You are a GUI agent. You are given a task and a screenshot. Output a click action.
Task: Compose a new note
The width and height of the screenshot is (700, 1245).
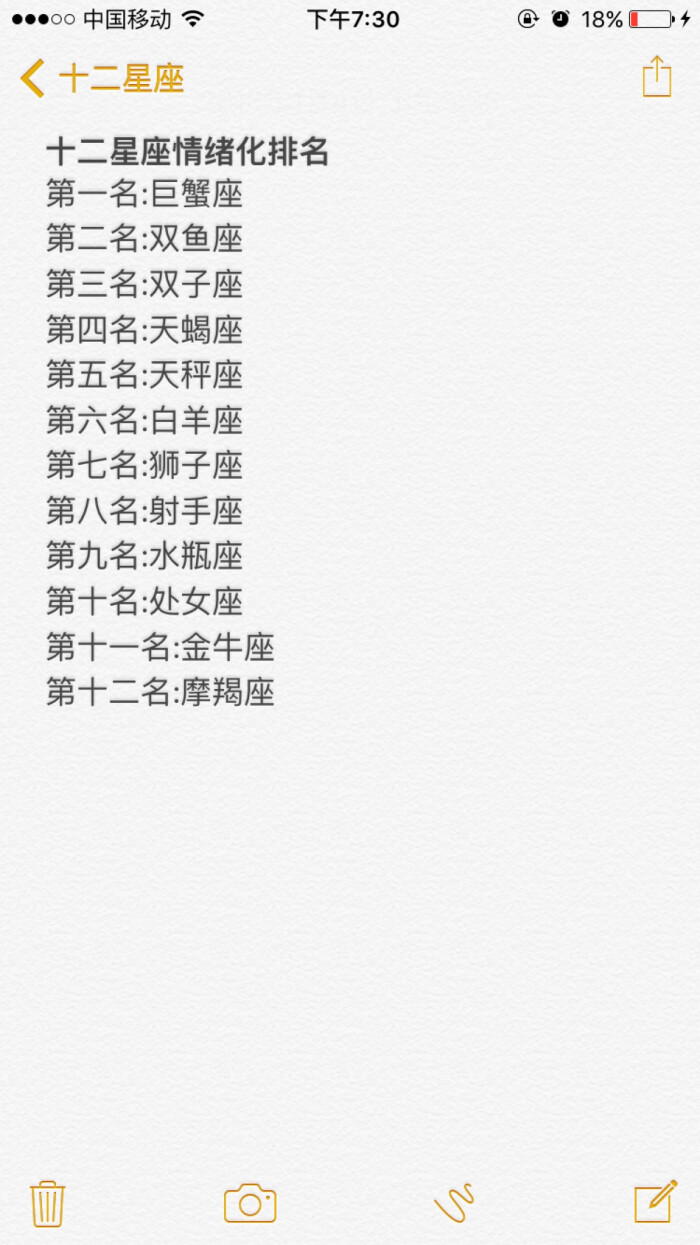pos(656,1202)
